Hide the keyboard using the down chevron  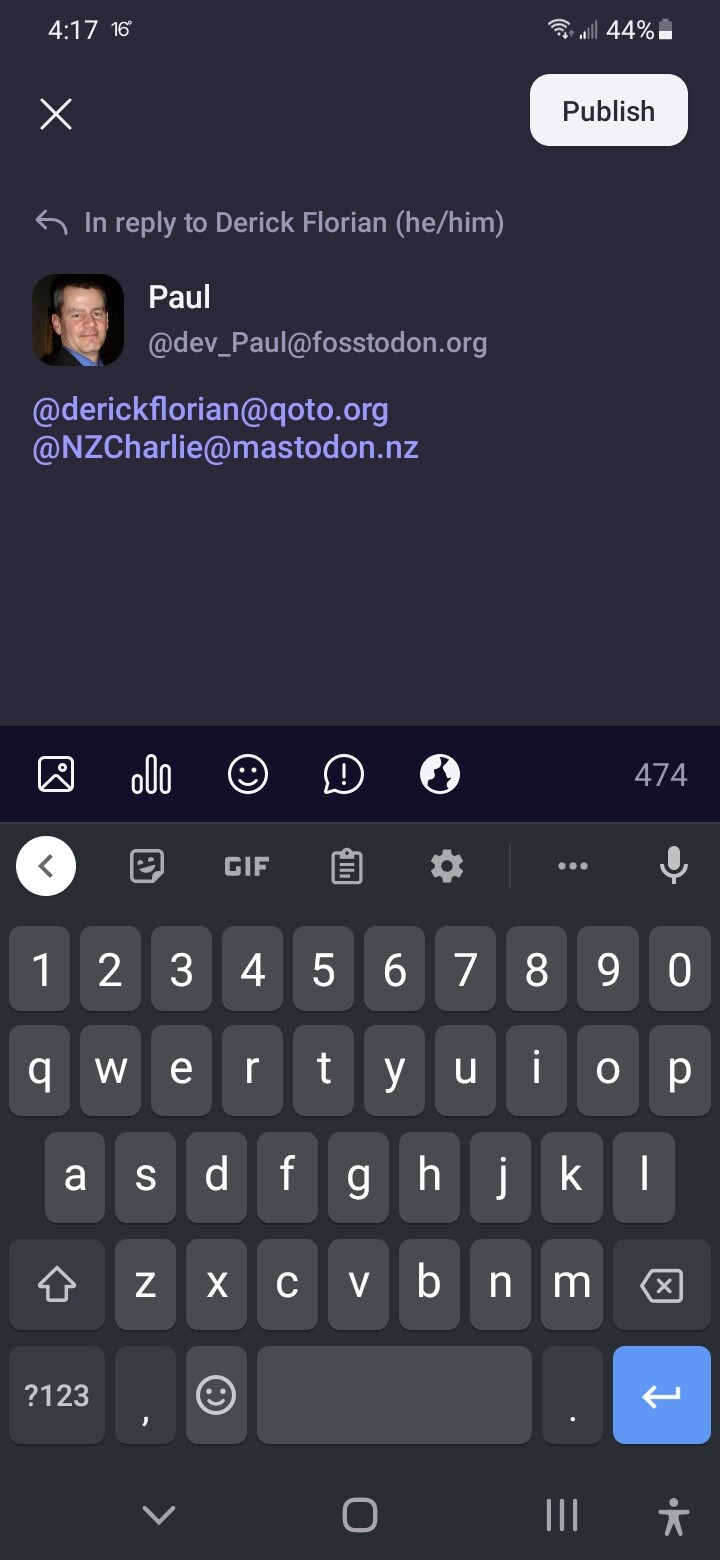click(x=159, y=1515)
